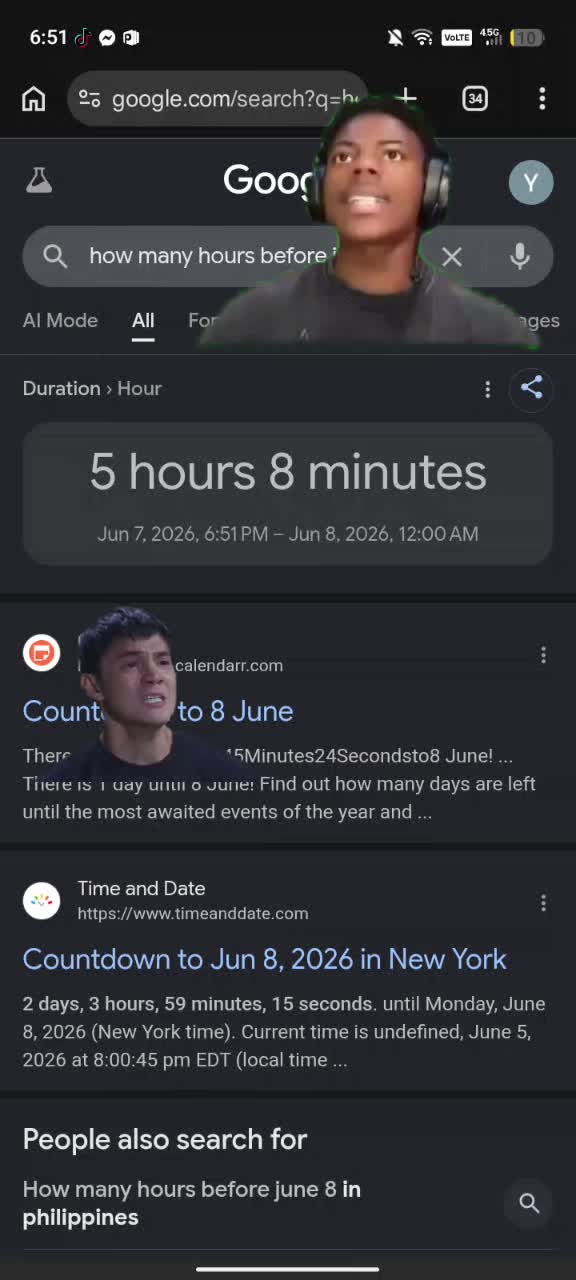The width and height of the screenshot is (576, 1280).
Task: Open options for the Time and Date result
Action: coord(543,903)
